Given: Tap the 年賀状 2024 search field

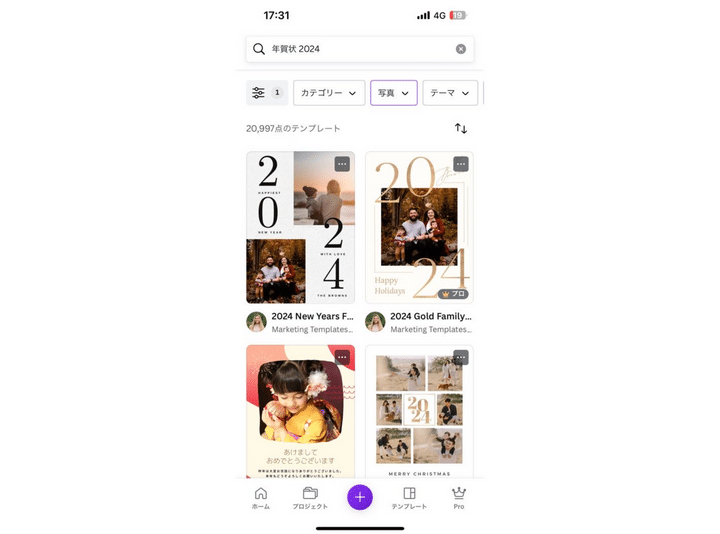Looking at the screenshot, I should tap(350, 49).
